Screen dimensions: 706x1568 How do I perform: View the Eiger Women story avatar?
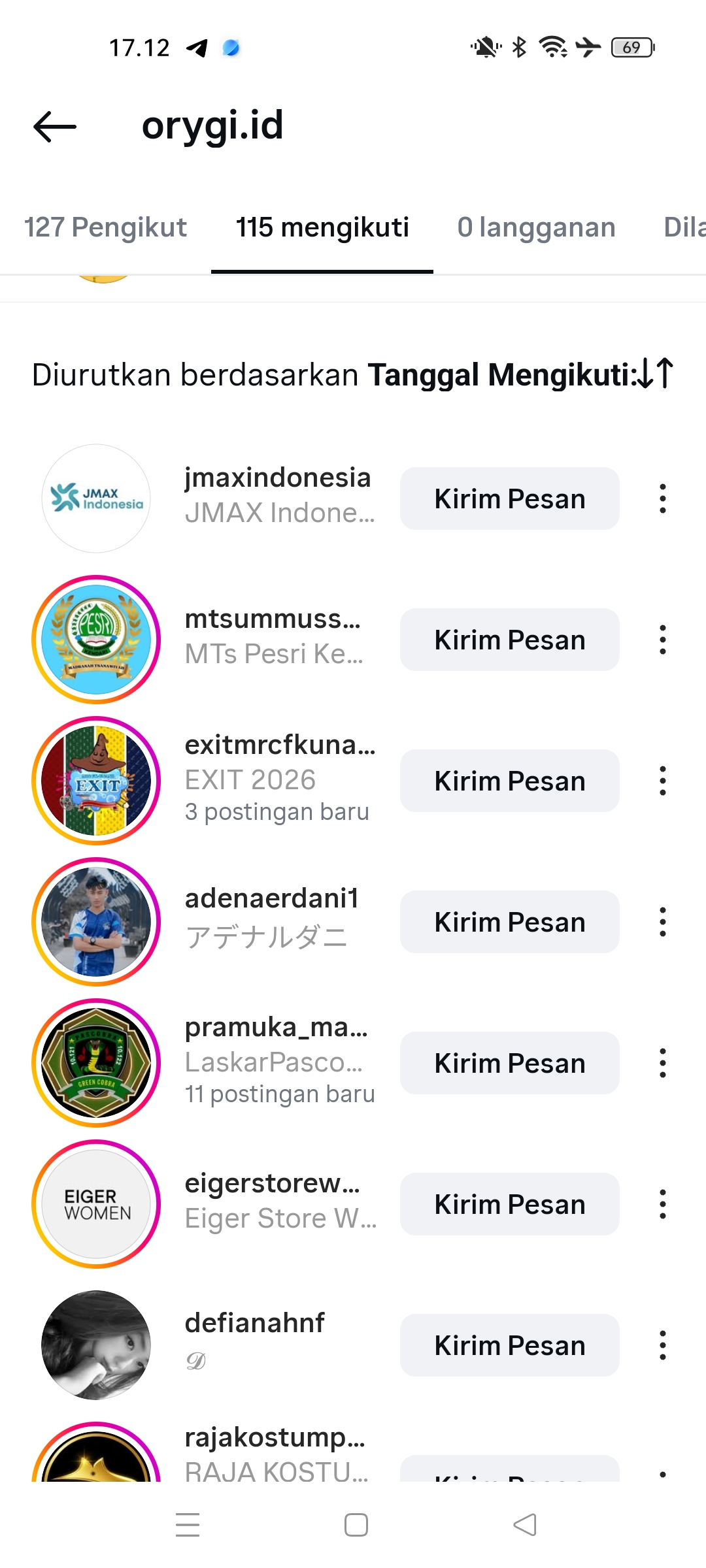coord(96,1204)
